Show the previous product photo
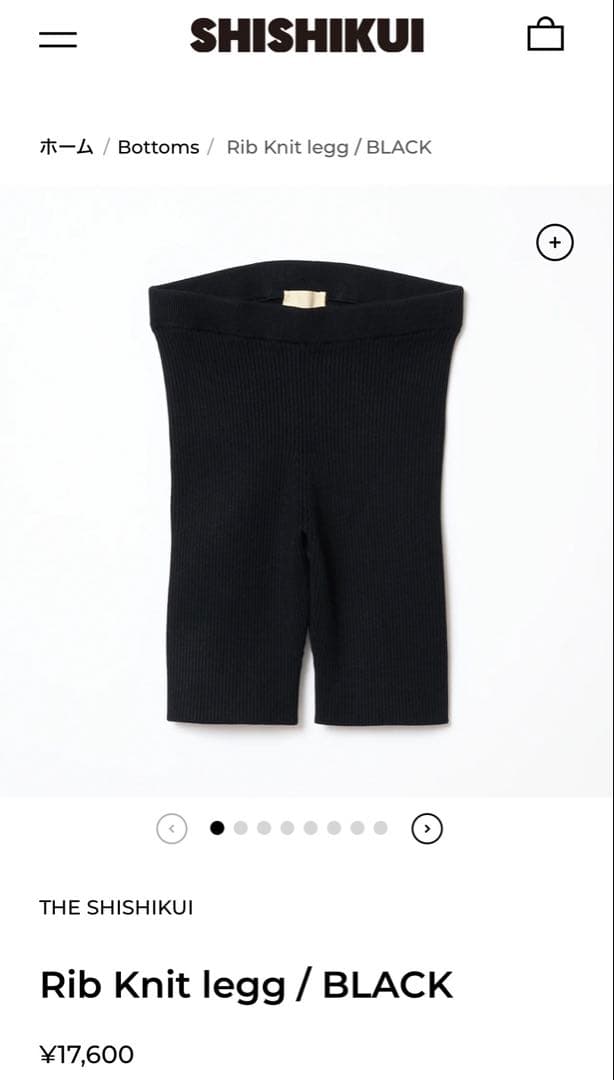This screenshot has height=1080, width=614. (172, 828)
